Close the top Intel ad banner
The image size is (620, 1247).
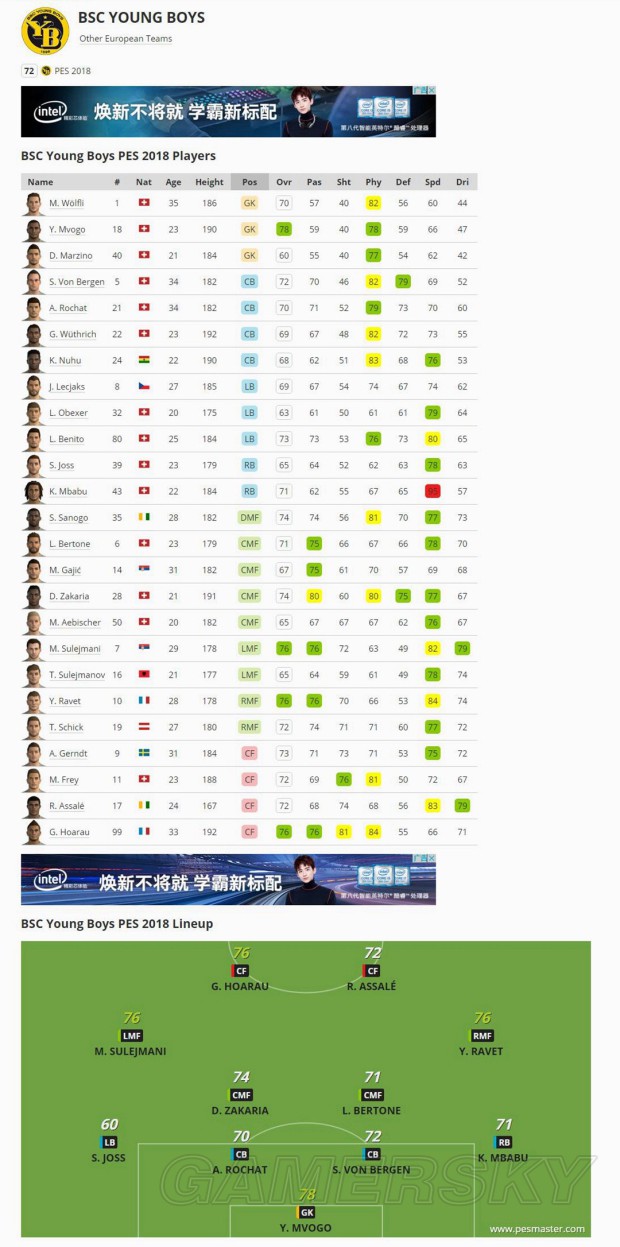coord(431,90)
